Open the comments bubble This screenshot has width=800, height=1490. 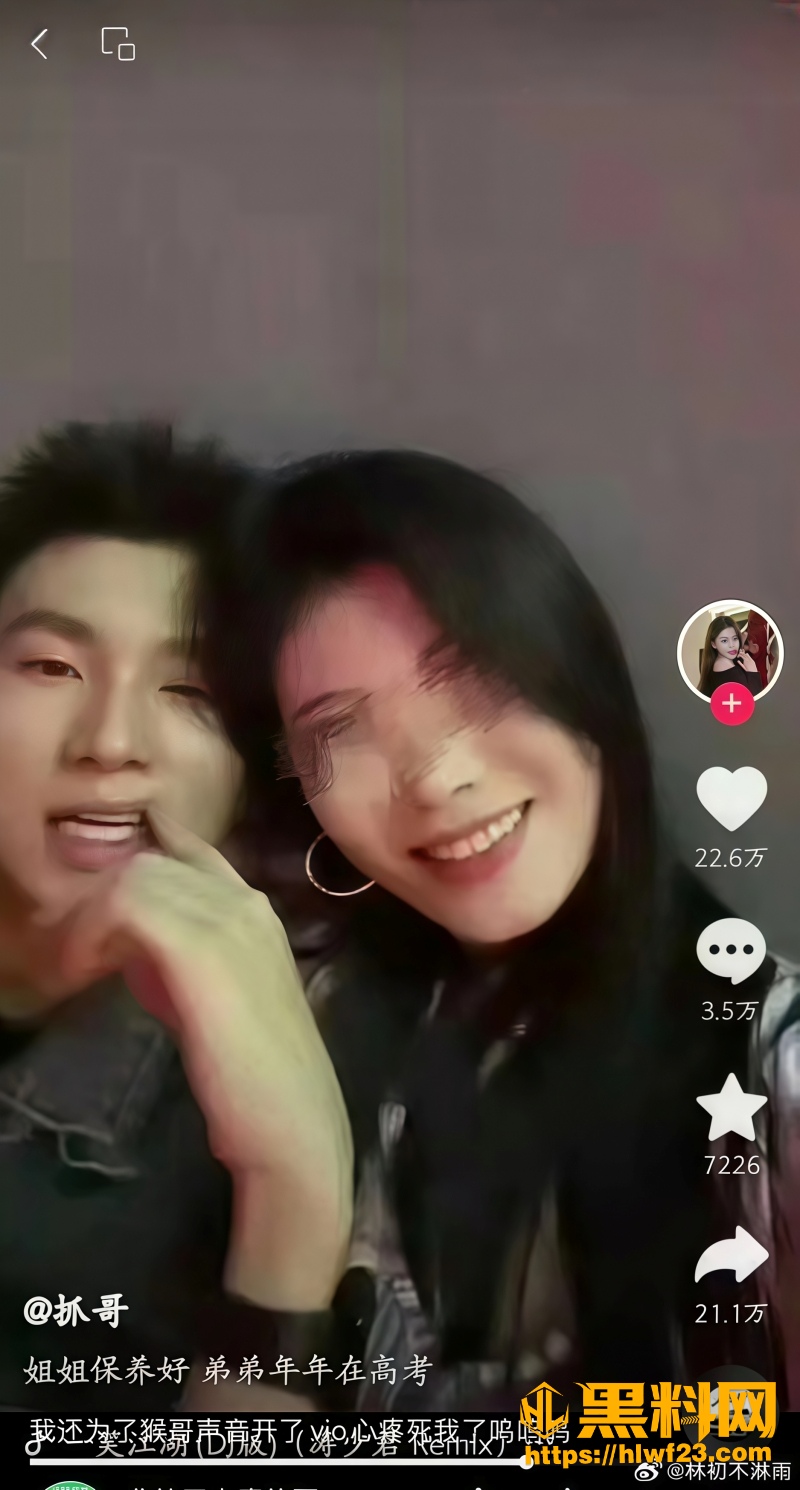[731, 950]
